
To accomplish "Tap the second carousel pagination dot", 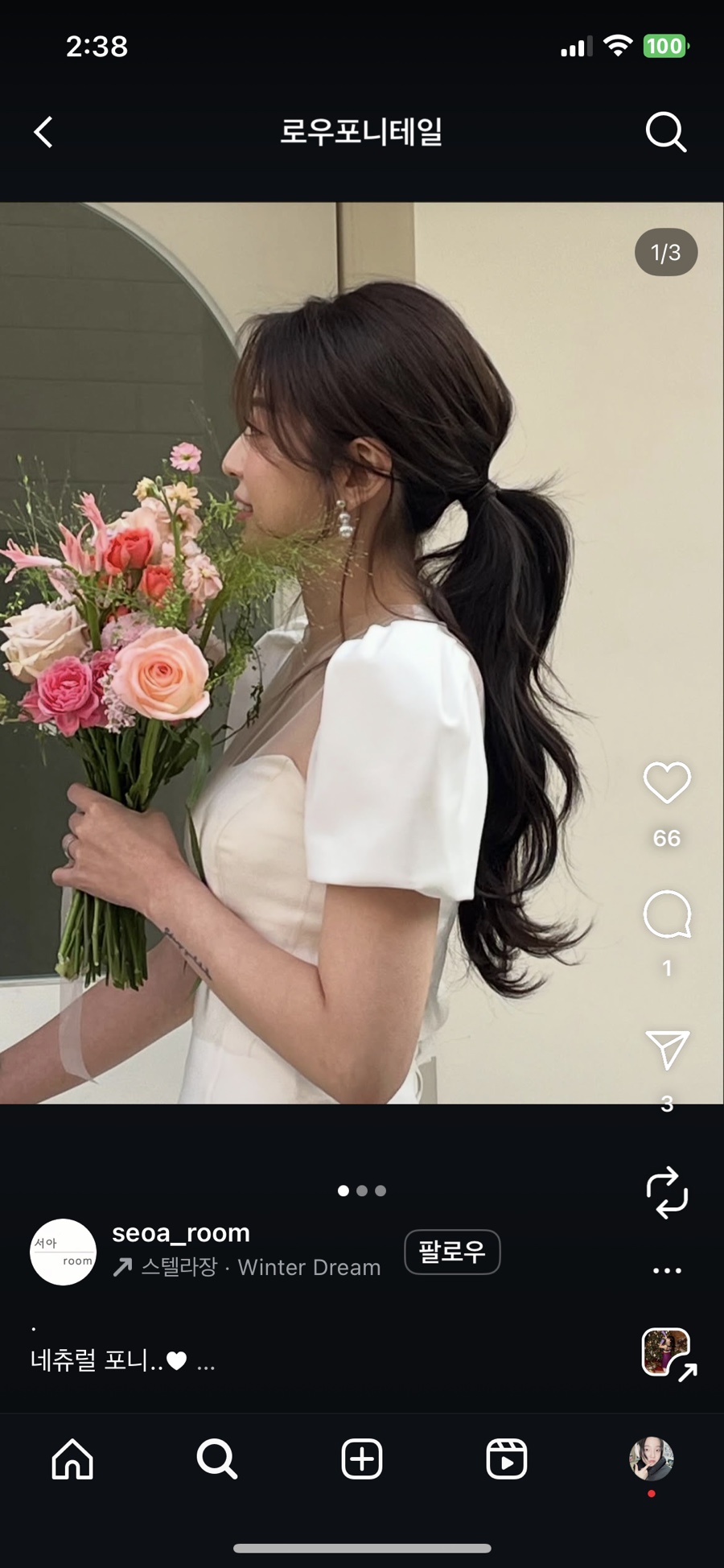I will tap(361, 1190).
